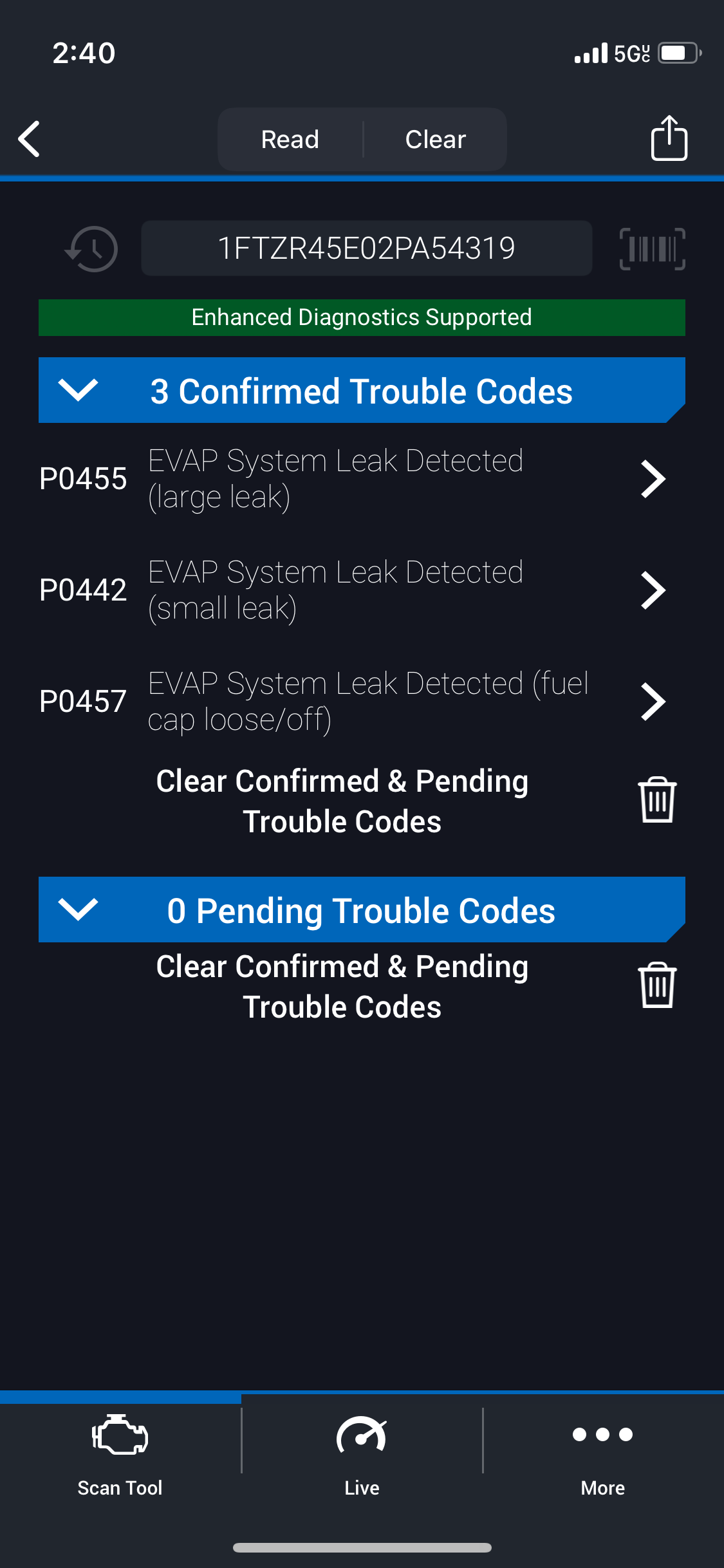Collapse the 0 Pending Trouble Codes section
724x1568 pixels.
point(78,910)
